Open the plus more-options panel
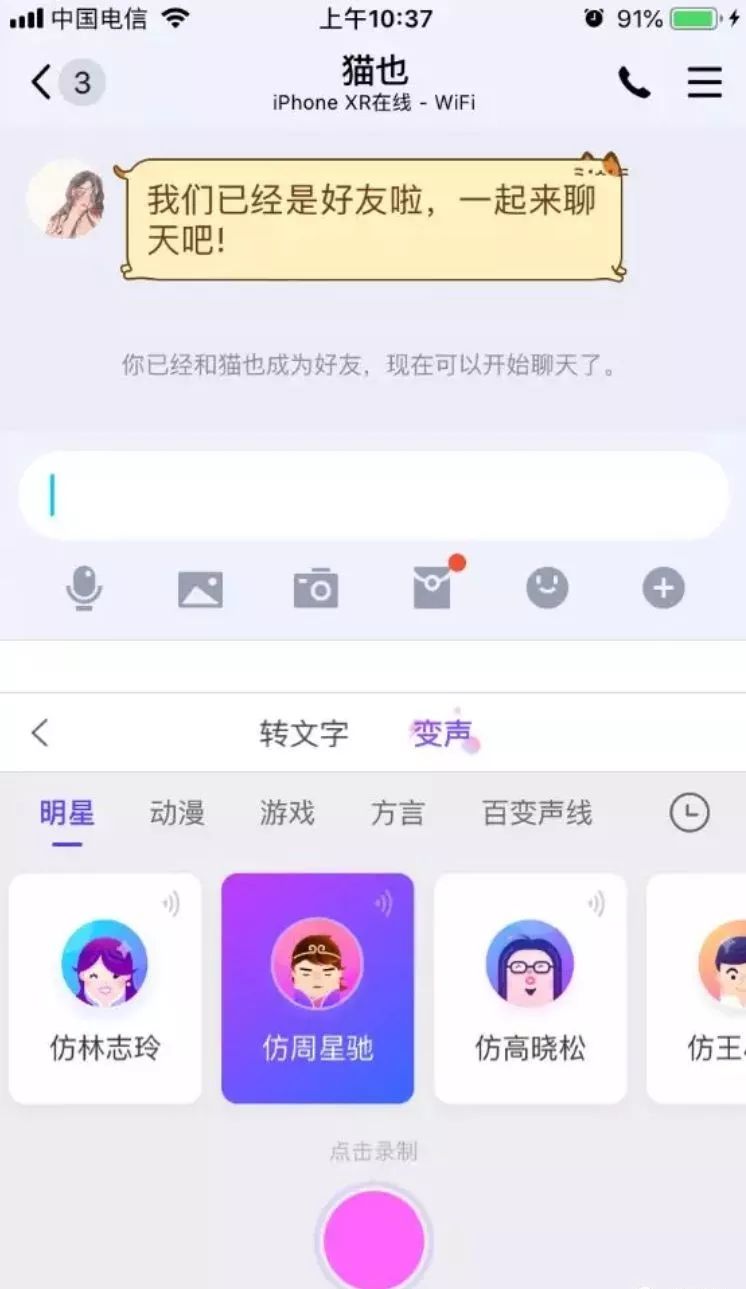 663,588
